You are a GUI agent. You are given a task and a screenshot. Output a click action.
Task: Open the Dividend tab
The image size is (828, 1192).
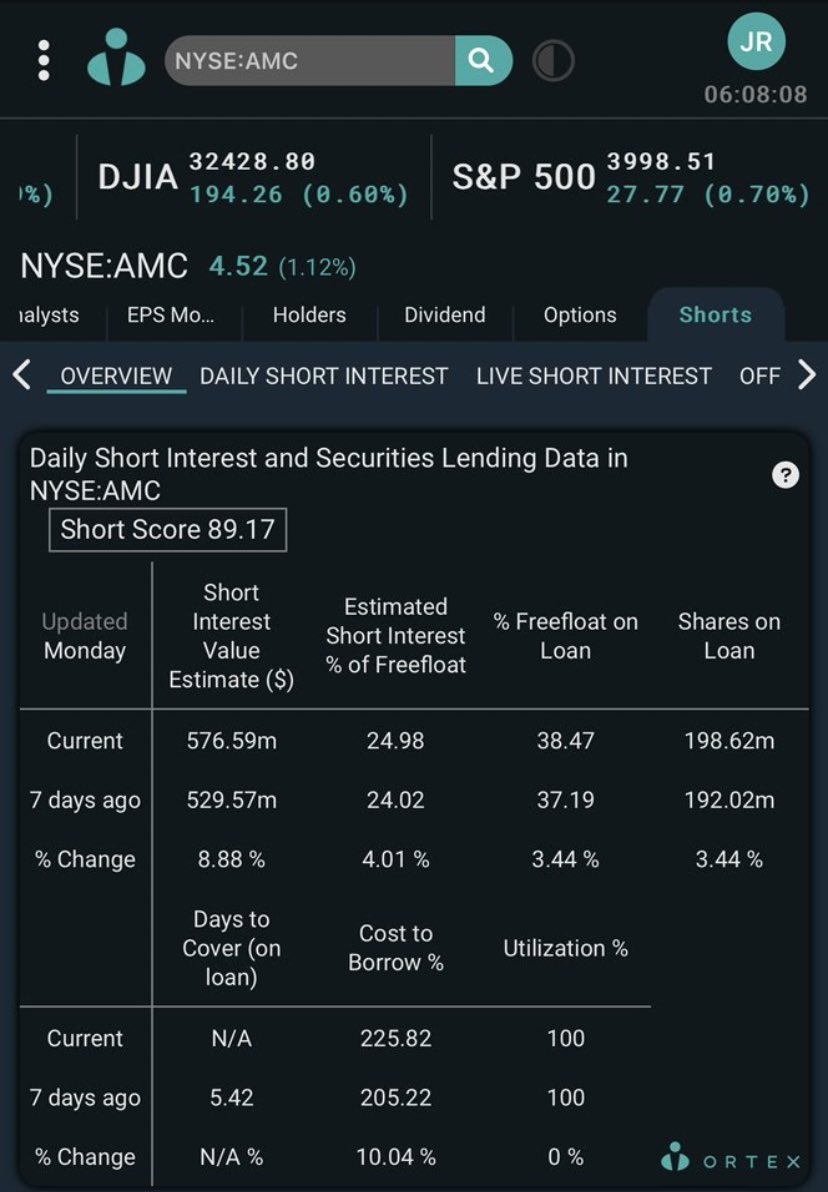tap(444, 315)
